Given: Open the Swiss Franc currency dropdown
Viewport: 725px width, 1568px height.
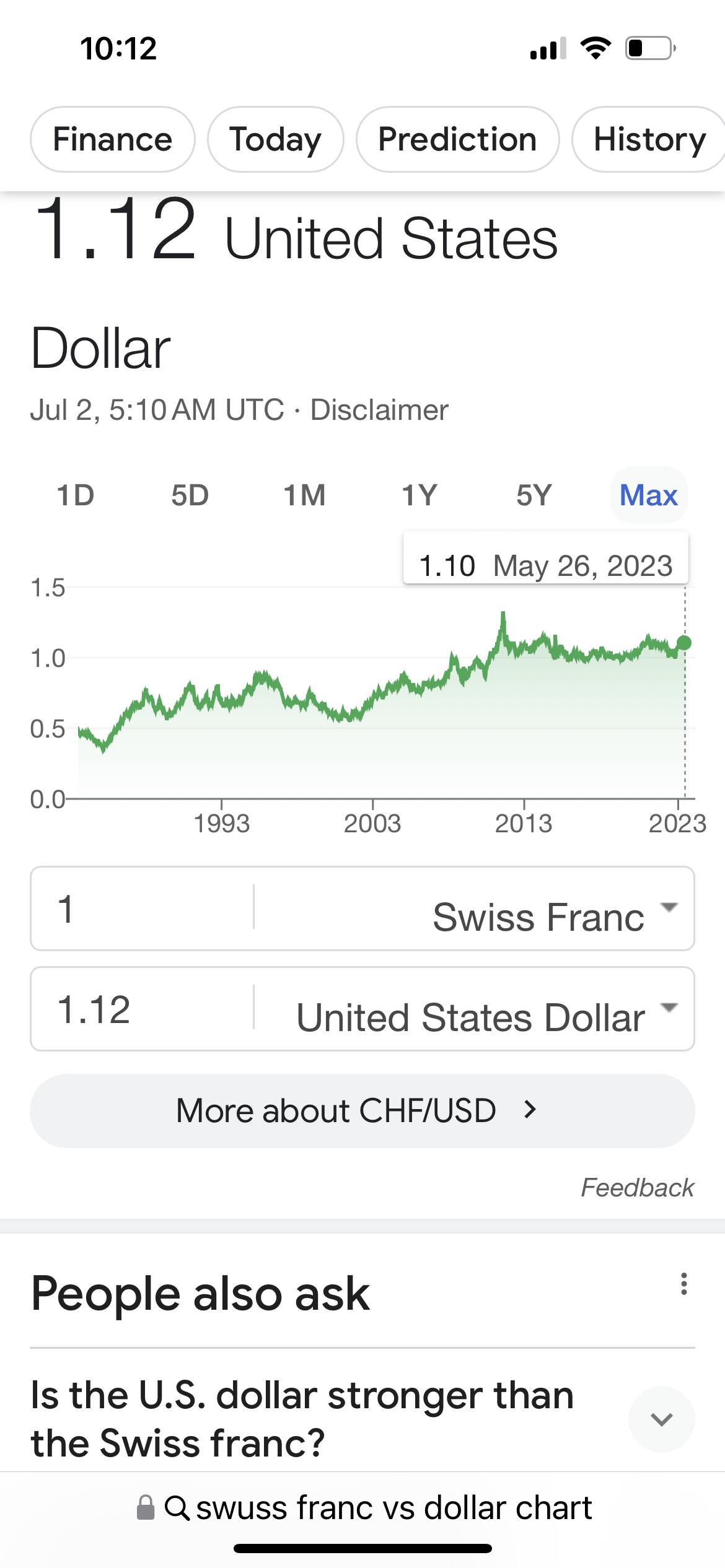Looking at the screenshot, I should coord(475,908).
